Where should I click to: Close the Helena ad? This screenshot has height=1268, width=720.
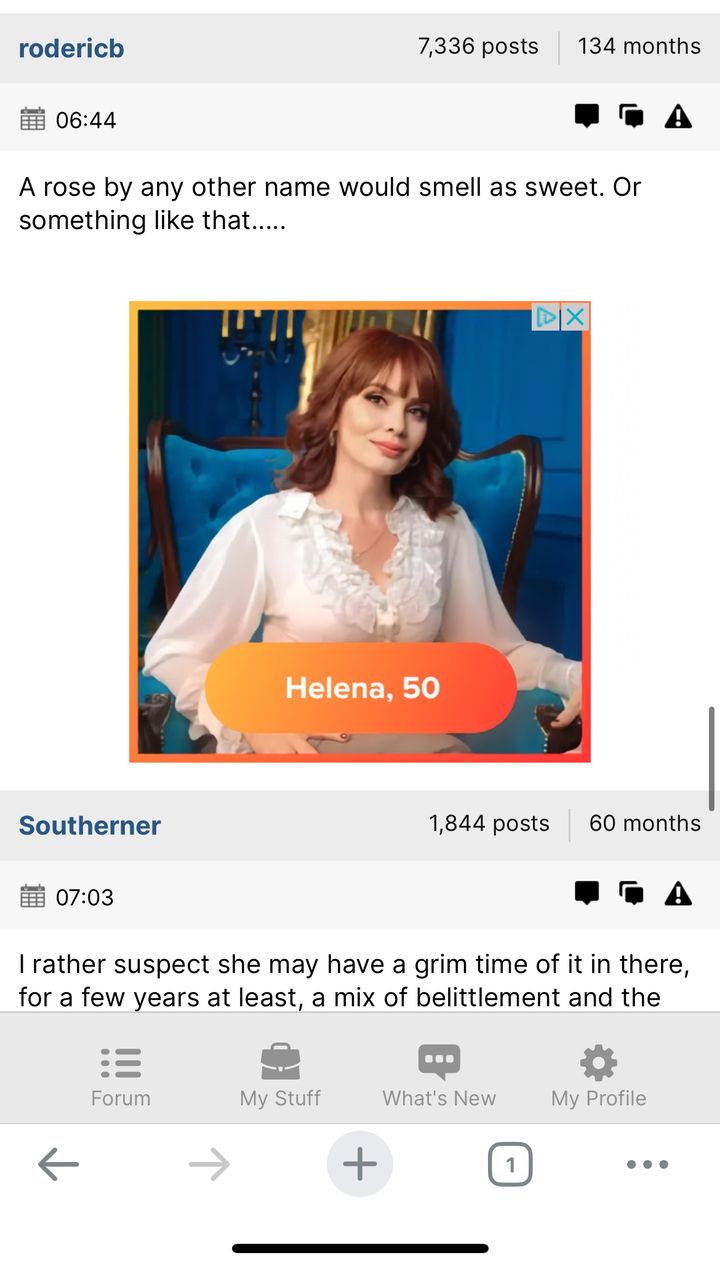pos(574,317)
